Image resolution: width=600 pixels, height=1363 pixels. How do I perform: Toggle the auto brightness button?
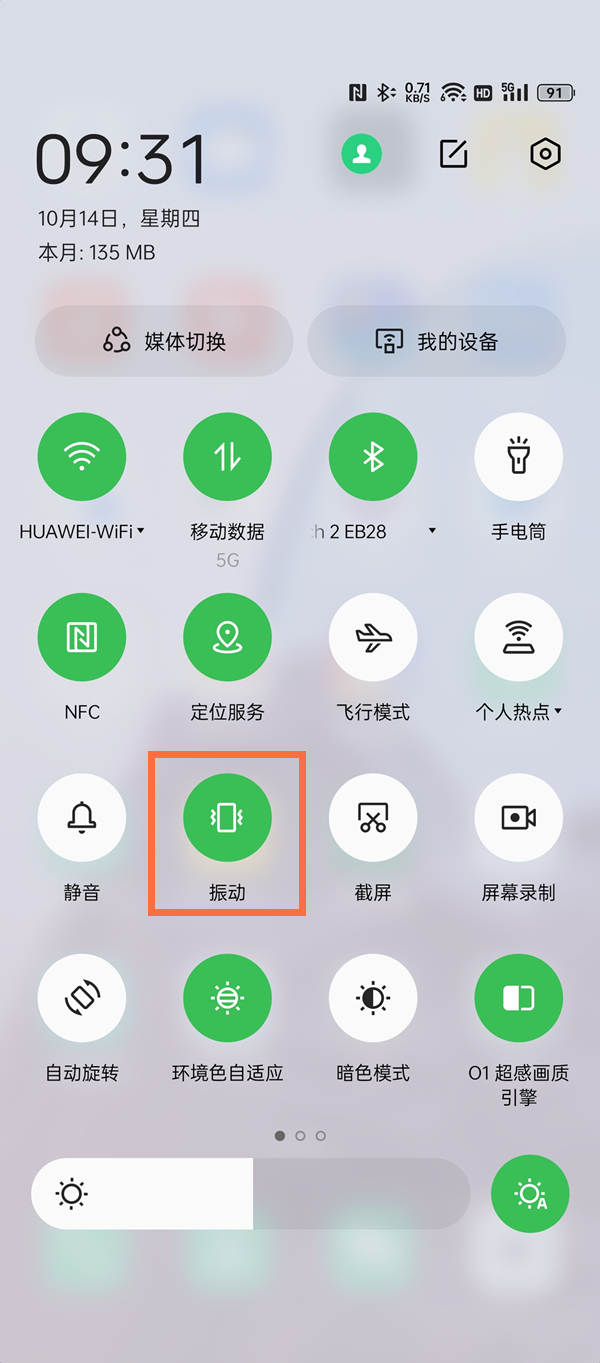[530, 1194]
